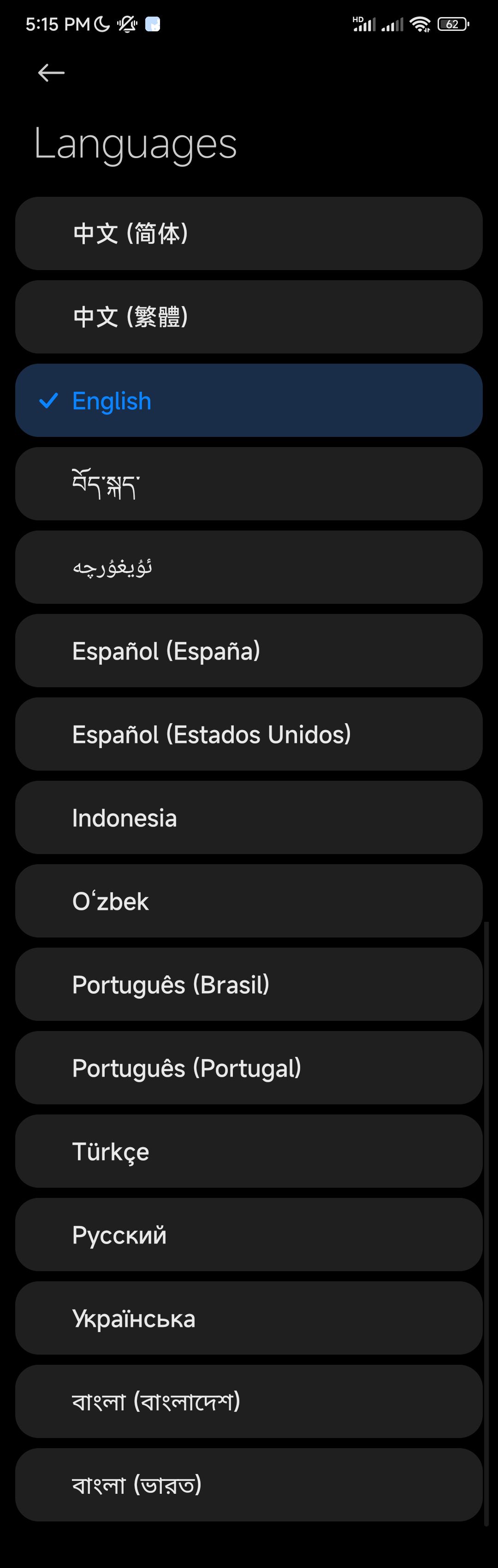Select বাংলা (বাংলাদেশ) language
The image size is (498, 1568).
pyautogui.click(x=249, y=1401)
